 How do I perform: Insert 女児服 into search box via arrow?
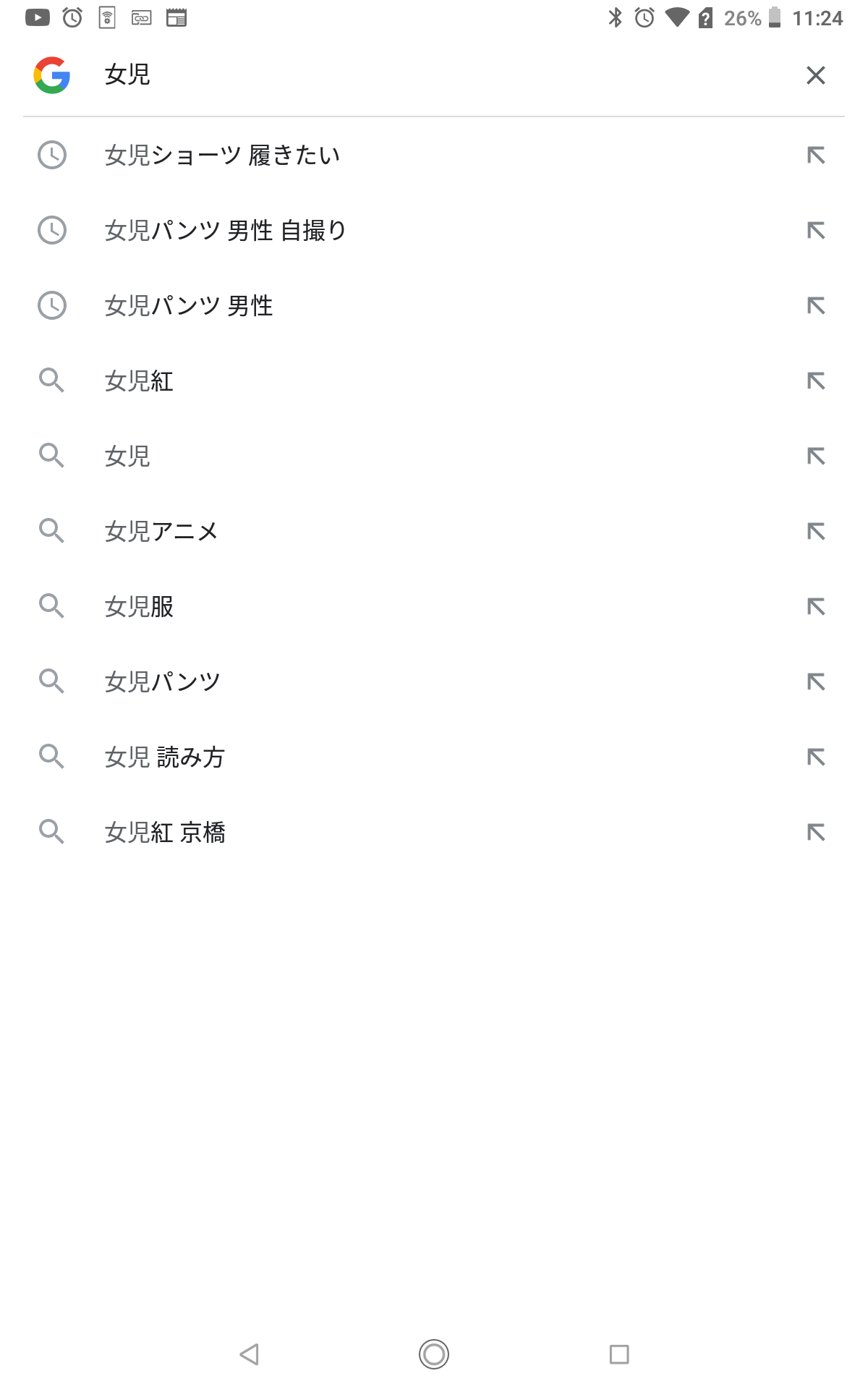point(816,606)
